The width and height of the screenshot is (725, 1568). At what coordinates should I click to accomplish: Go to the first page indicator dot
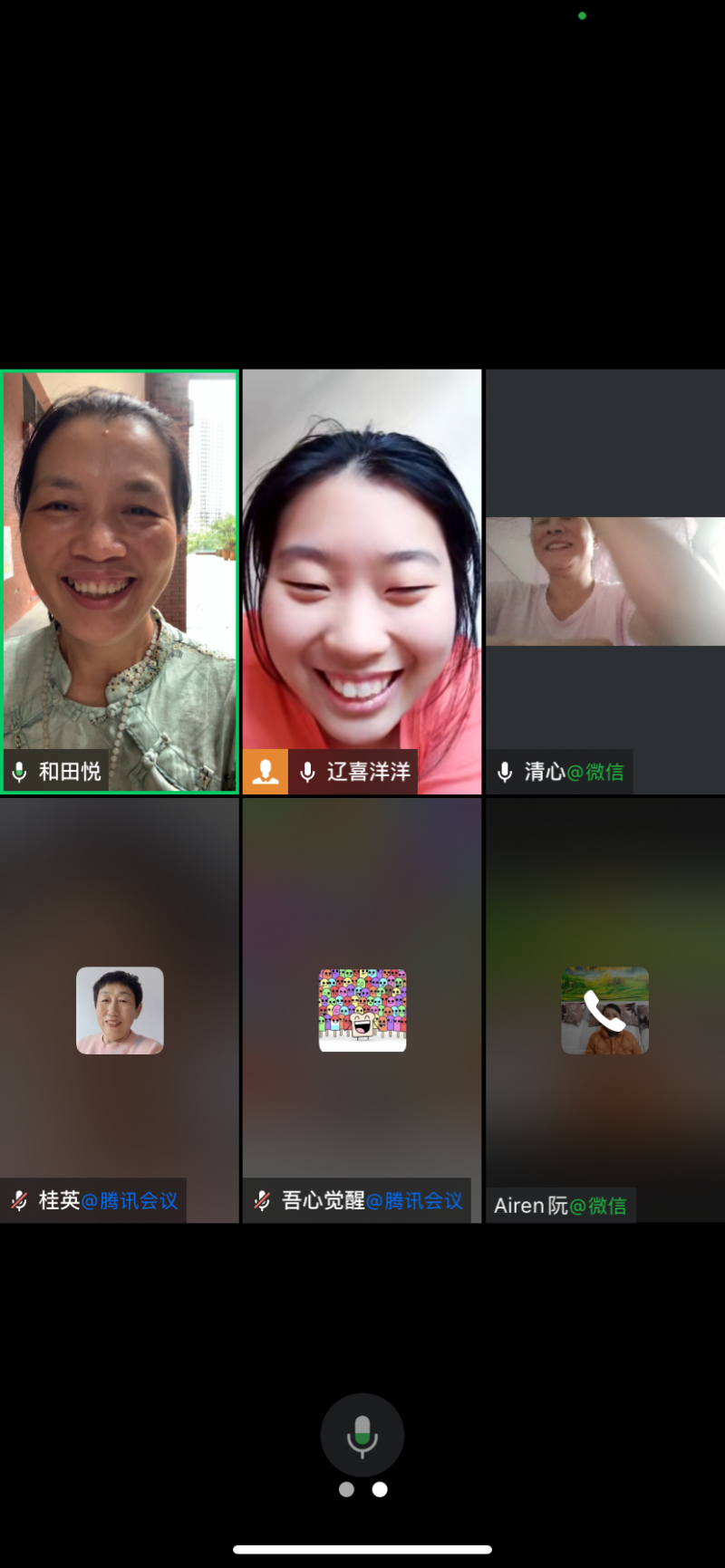[346, 1489]
